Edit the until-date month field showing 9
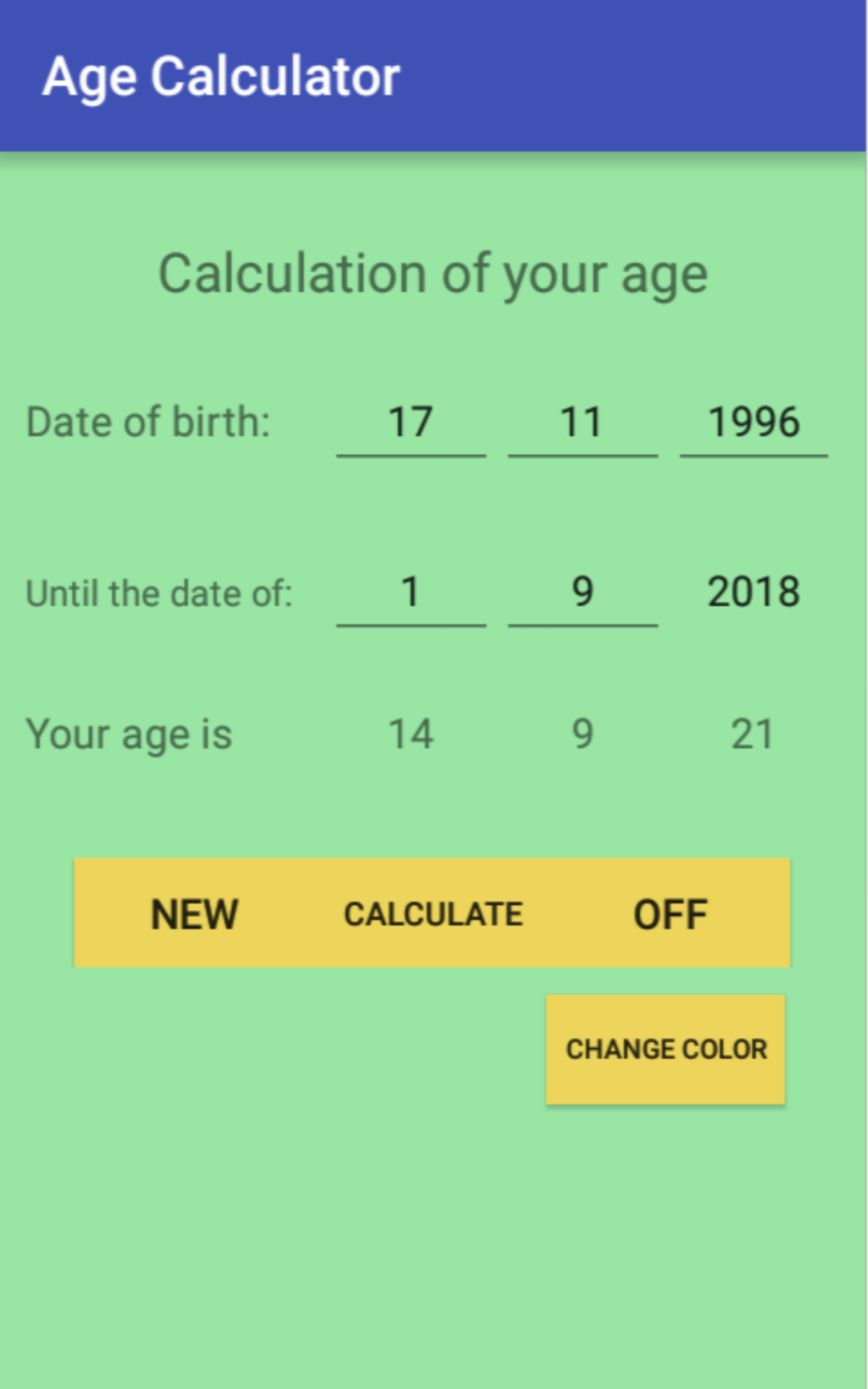 coord(582,592)
